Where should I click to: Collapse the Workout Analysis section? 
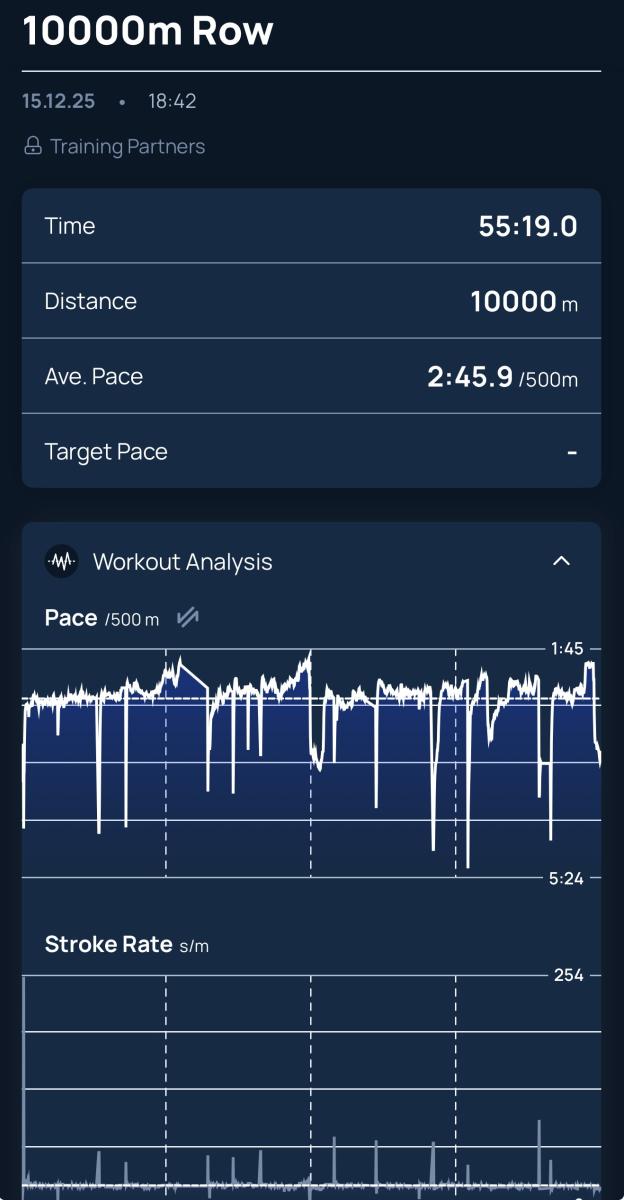[x=561, y=561]
